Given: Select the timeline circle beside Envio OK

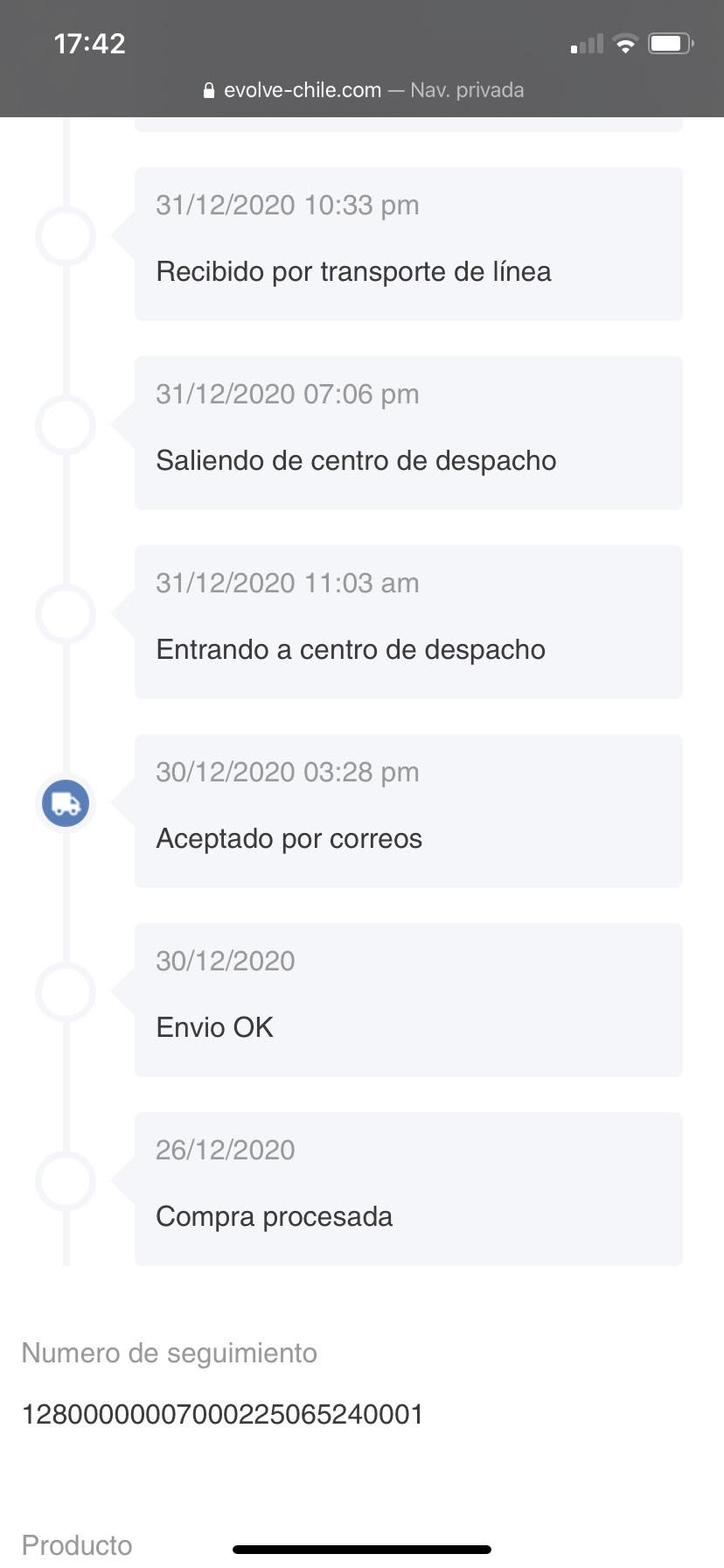Looking at the screenshot, I should point(65,992).
